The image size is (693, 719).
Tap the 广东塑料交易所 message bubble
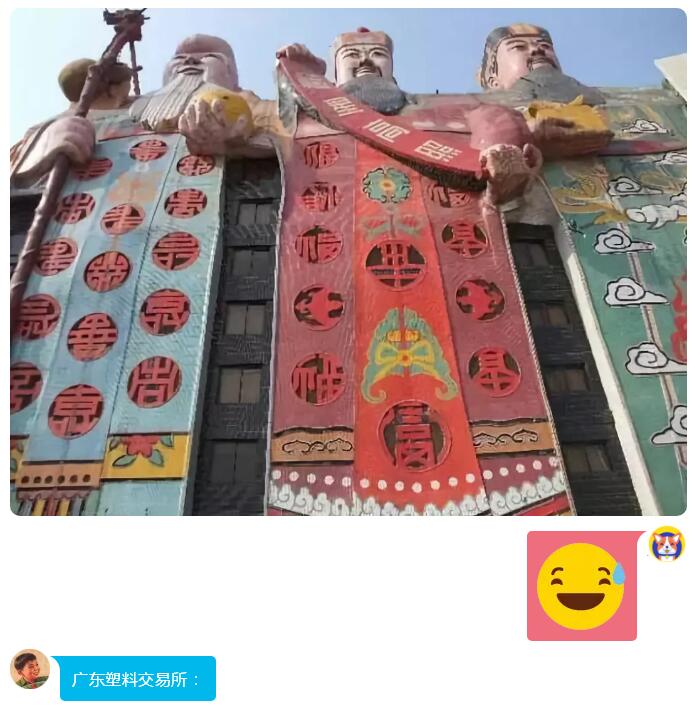pyautogui.click(x=137, y=679)
